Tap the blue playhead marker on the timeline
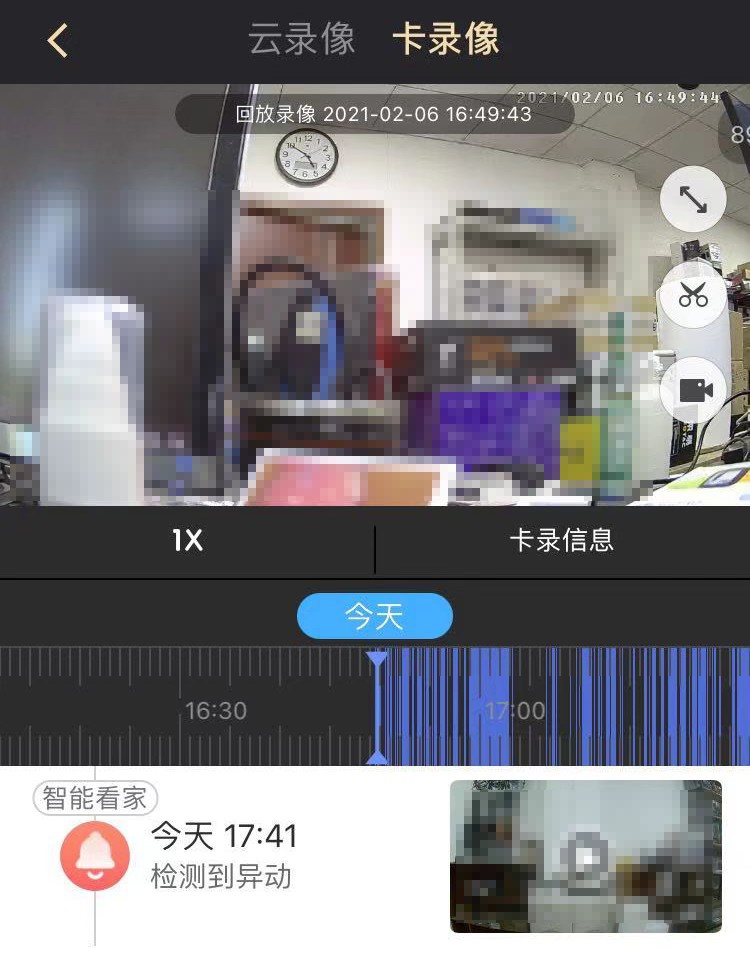Image resolution: width=750 pixels, height=964 pixels. 375,658
